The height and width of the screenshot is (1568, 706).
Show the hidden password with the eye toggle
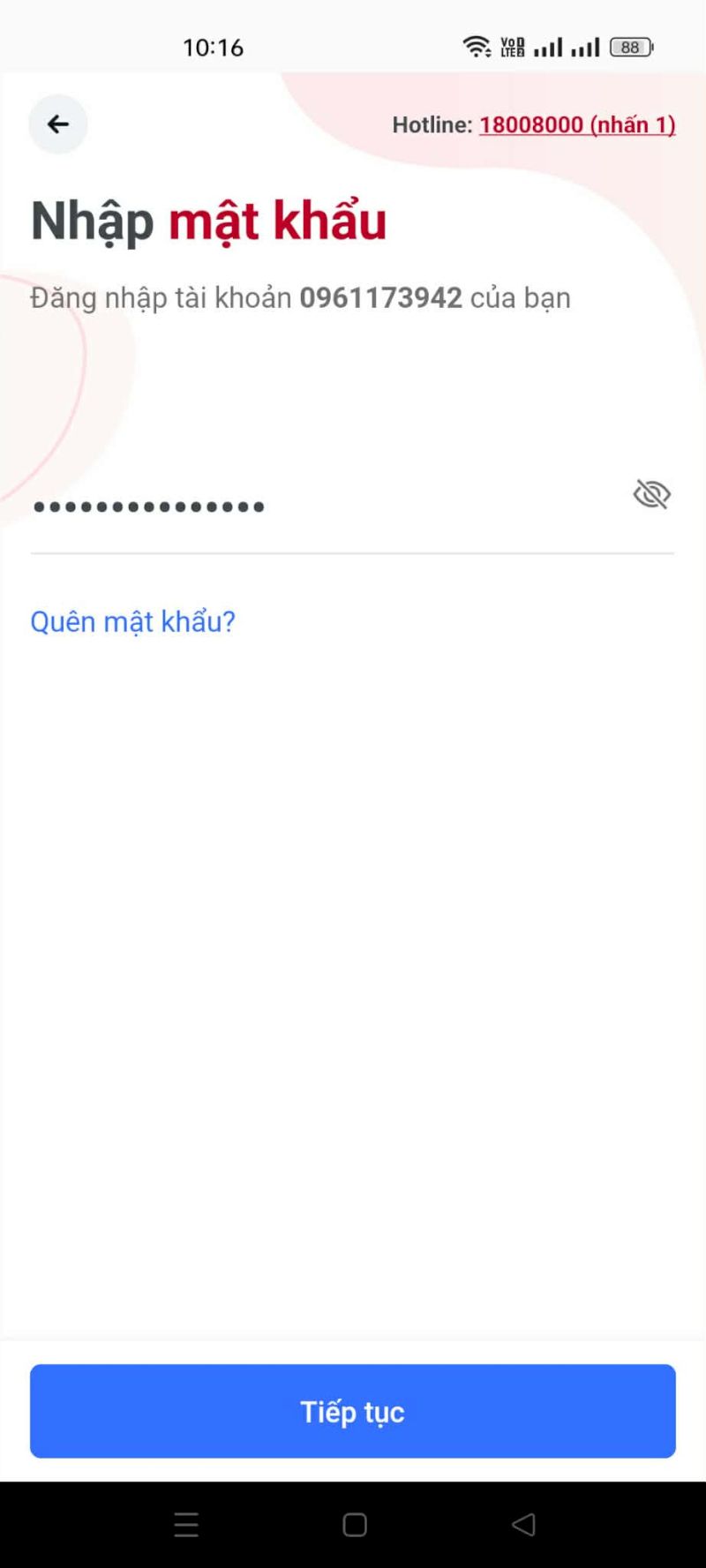click(652, 495)
